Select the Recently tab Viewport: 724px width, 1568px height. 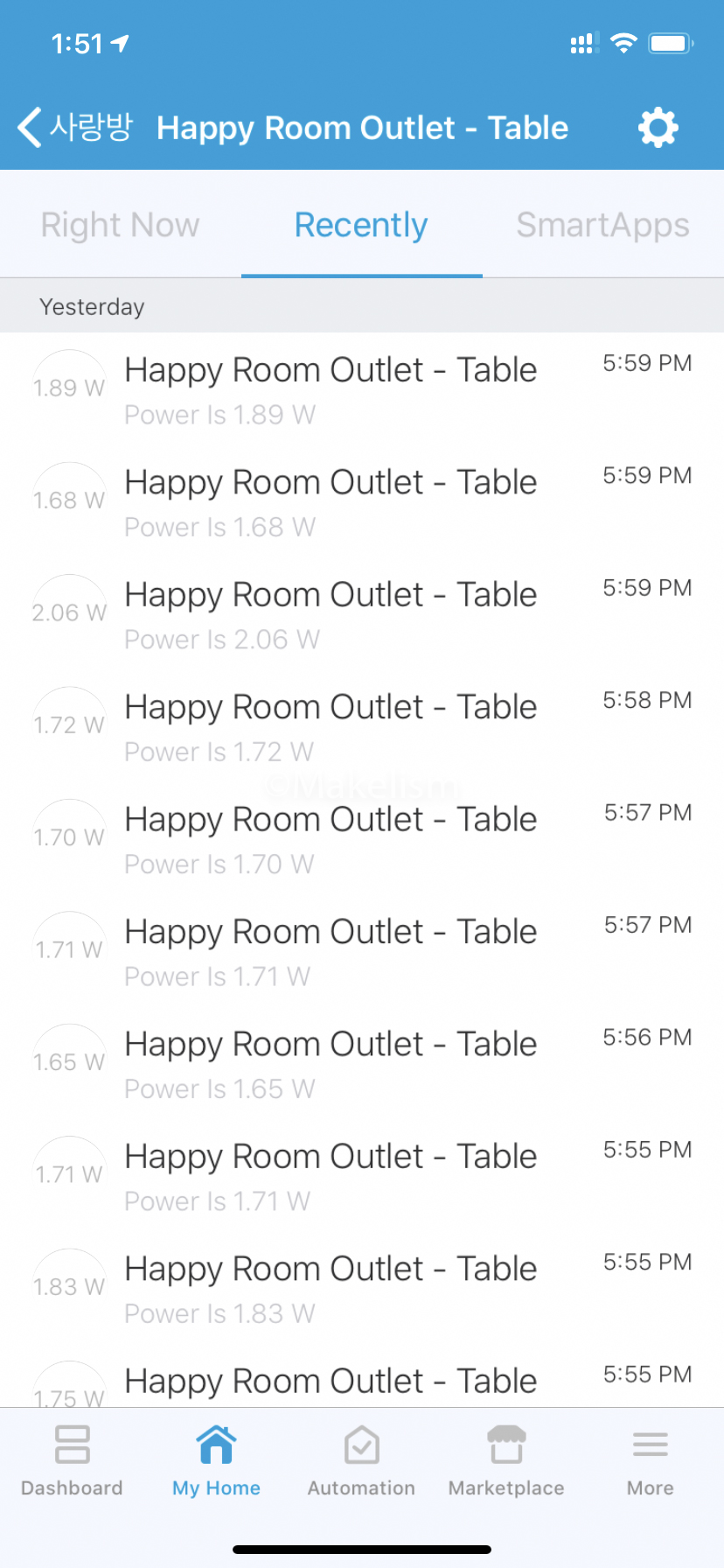tap(361, 226)
